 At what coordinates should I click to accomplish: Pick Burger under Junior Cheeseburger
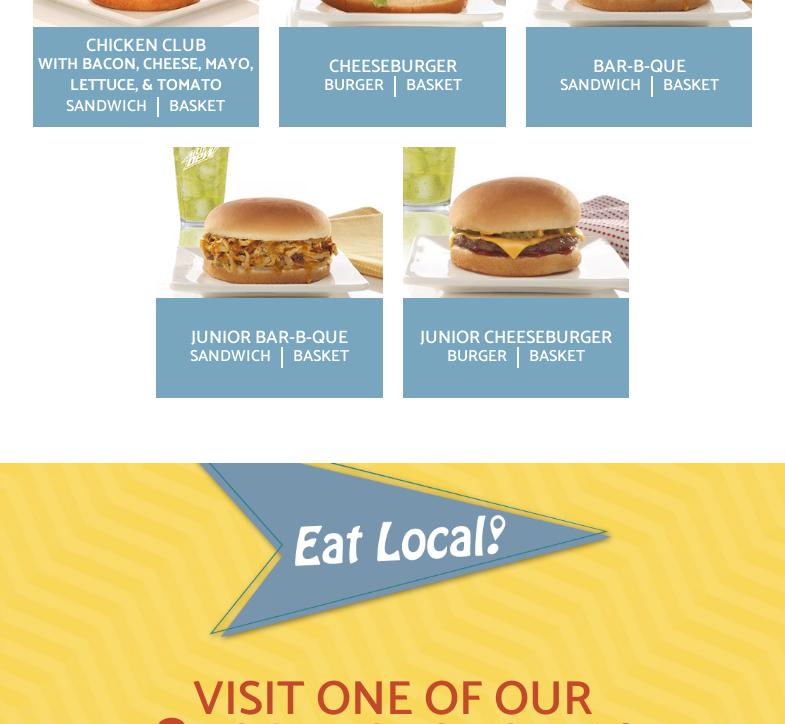477,357
